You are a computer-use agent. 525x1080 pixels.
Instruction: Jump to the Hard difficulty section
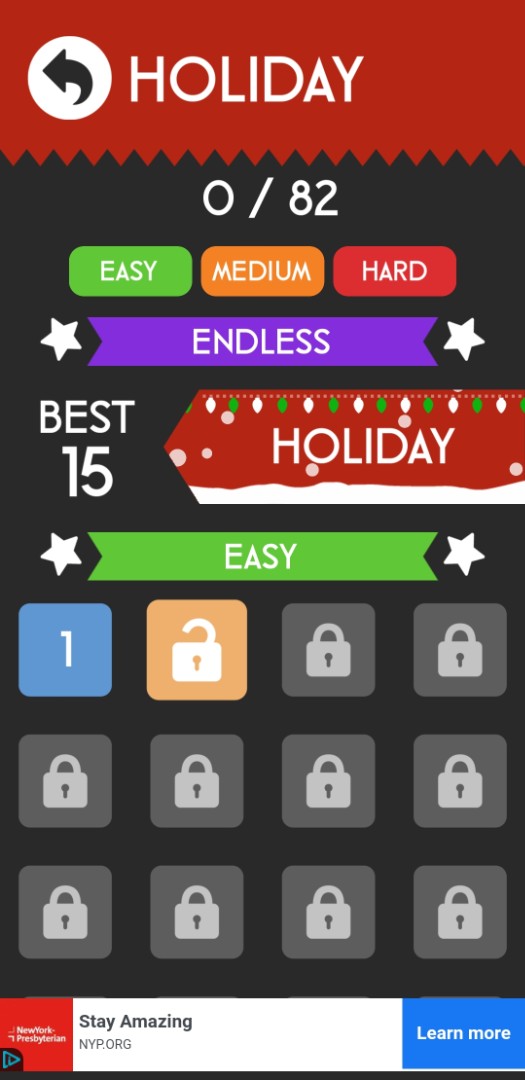point(395,271)
